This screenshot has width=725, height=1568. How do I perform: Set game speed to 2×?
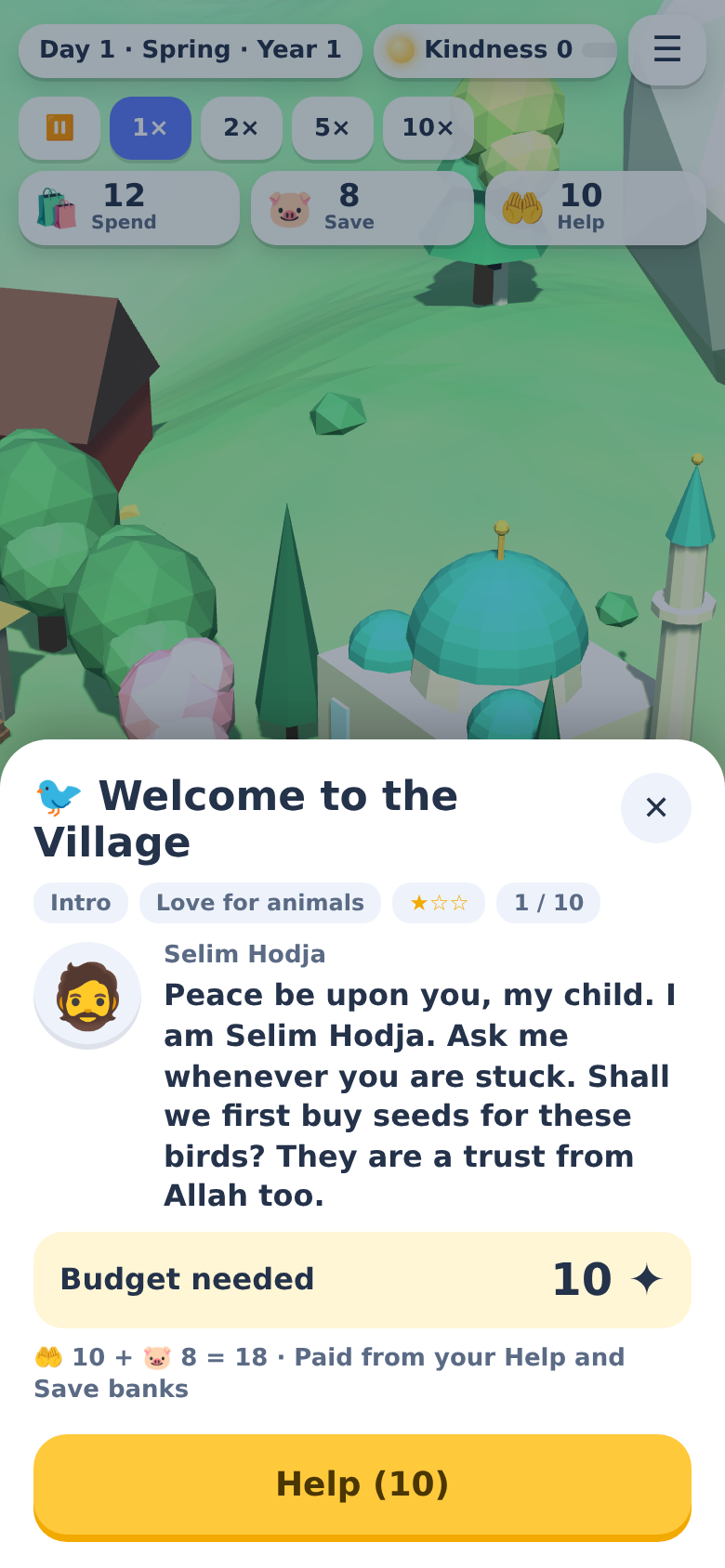242,127
